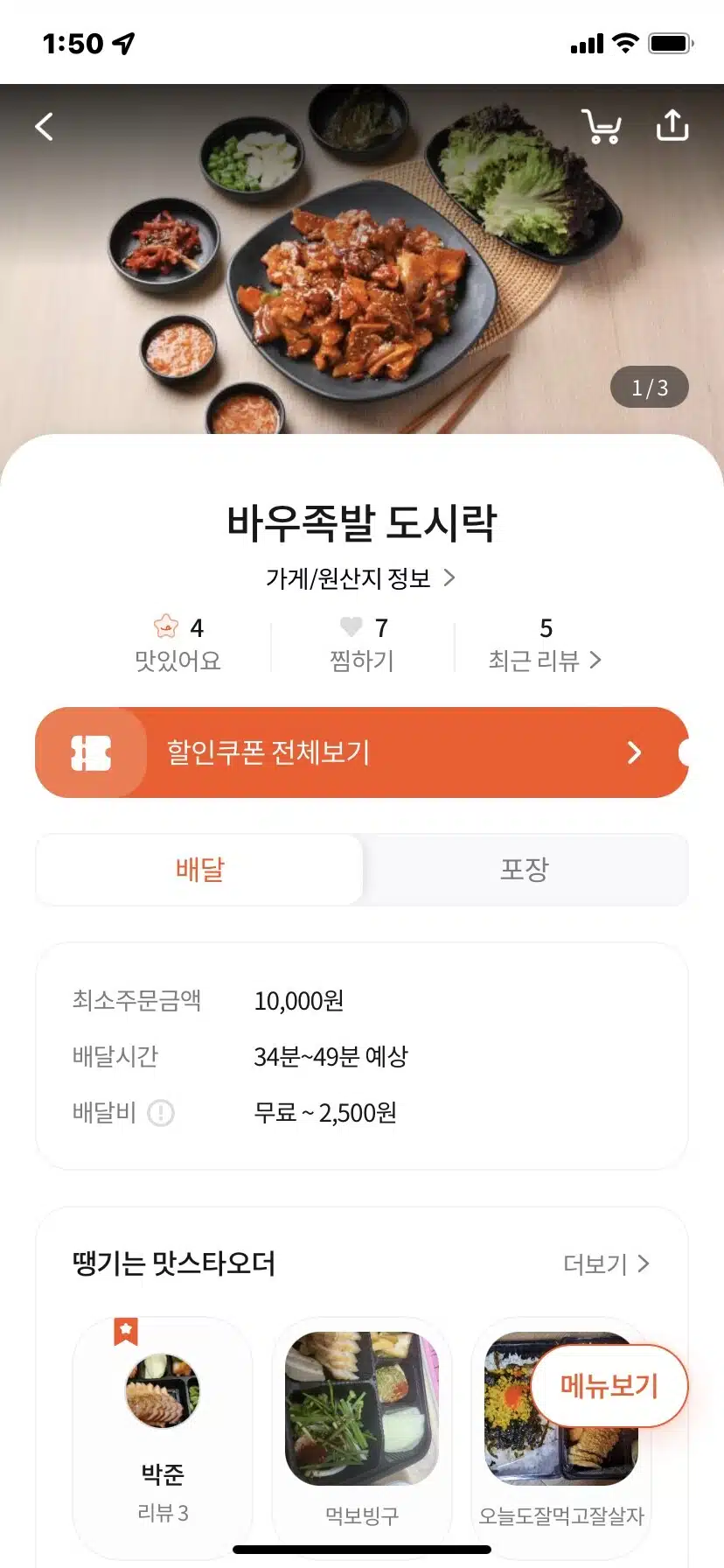Tap the 배달비 info icon

[159, 1112]
